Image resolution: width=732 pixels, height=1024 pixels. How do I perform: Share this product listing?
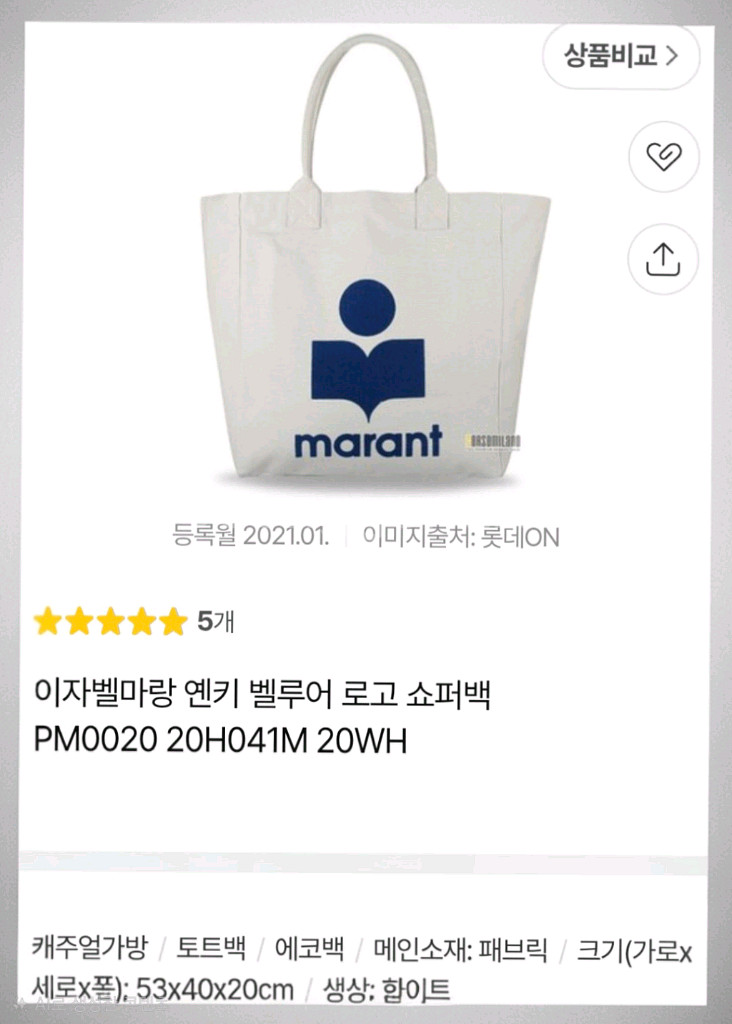pos(663,258)
